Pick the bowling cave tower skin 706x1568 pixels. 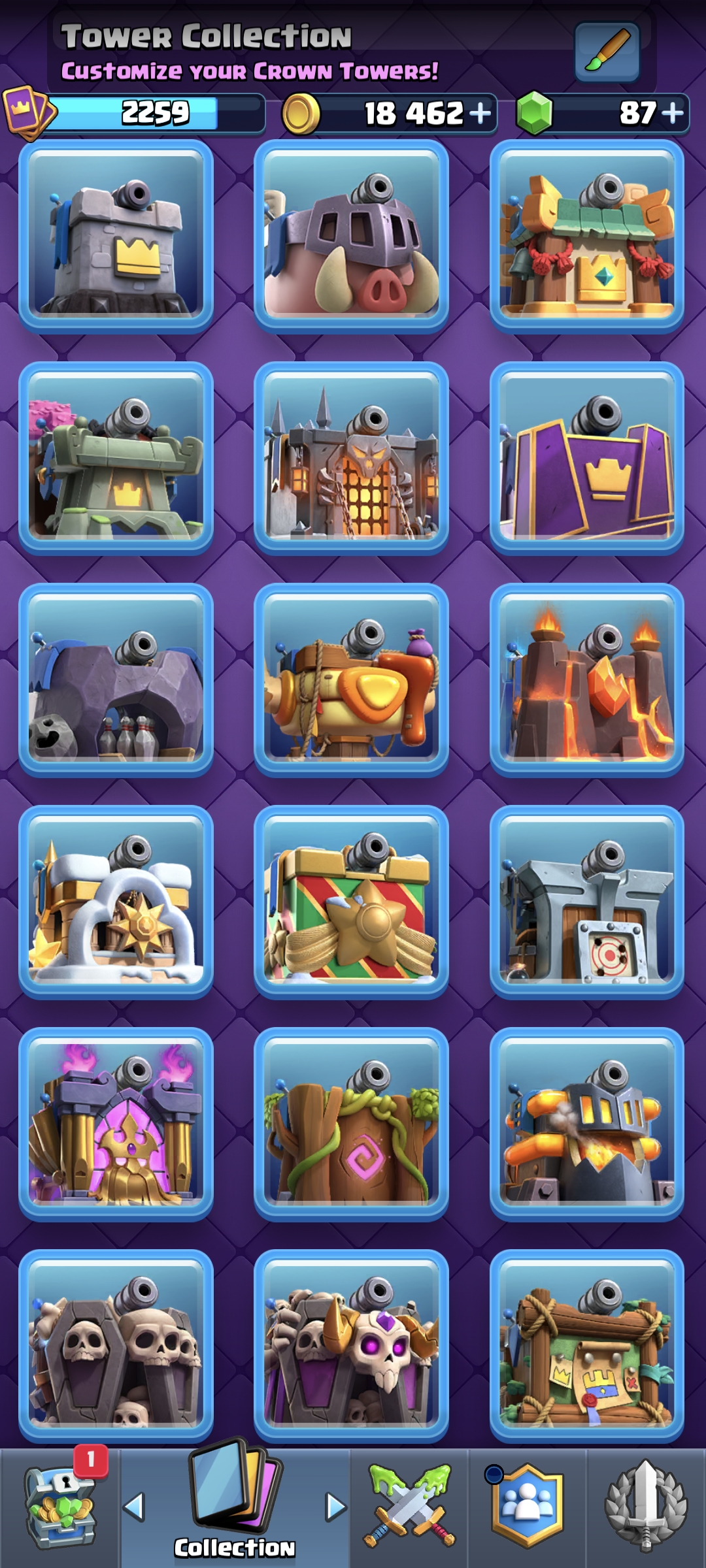(x=116, y=680)
